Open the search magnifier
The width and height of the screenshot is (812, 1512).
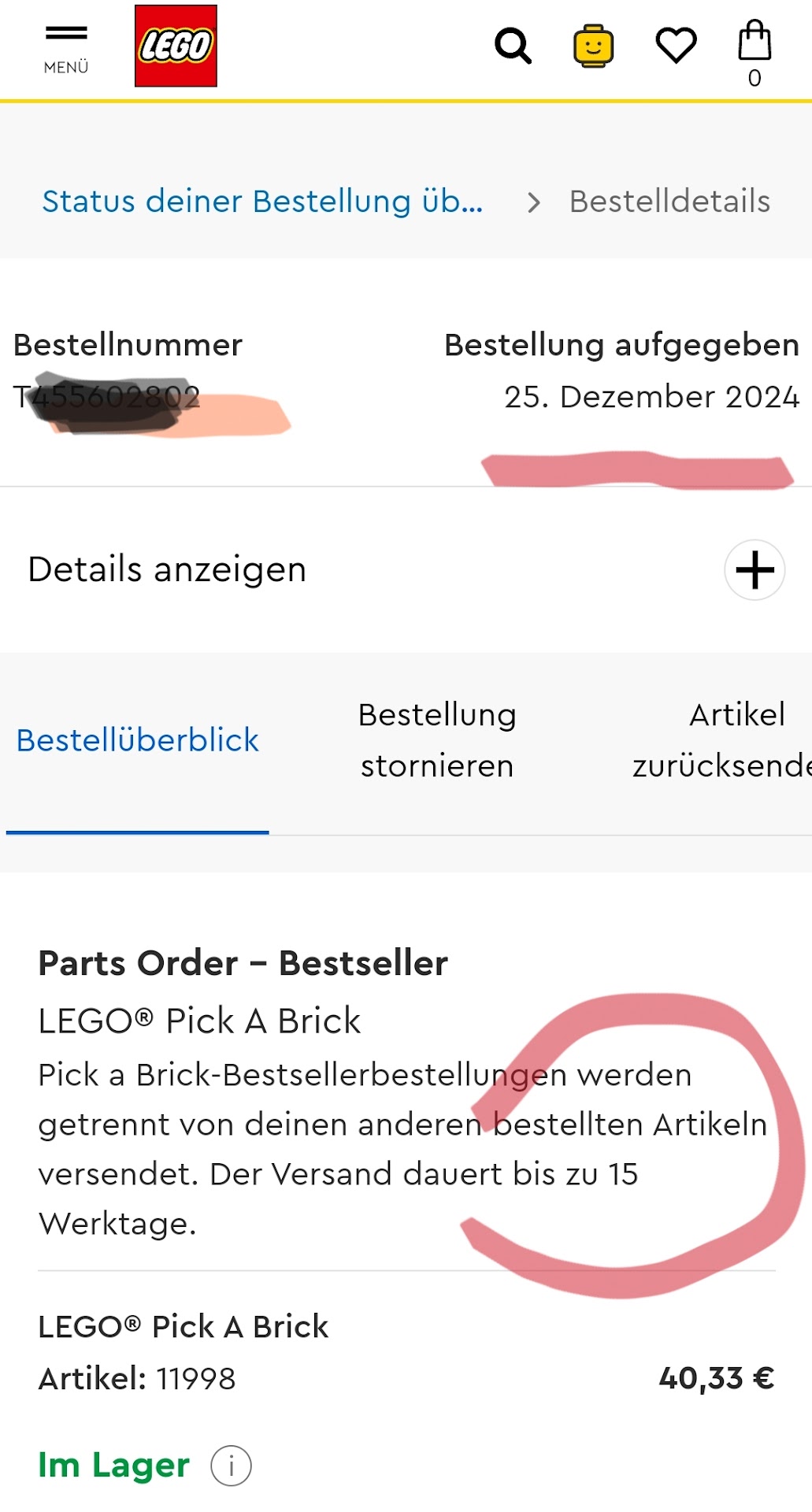point(513,46)
